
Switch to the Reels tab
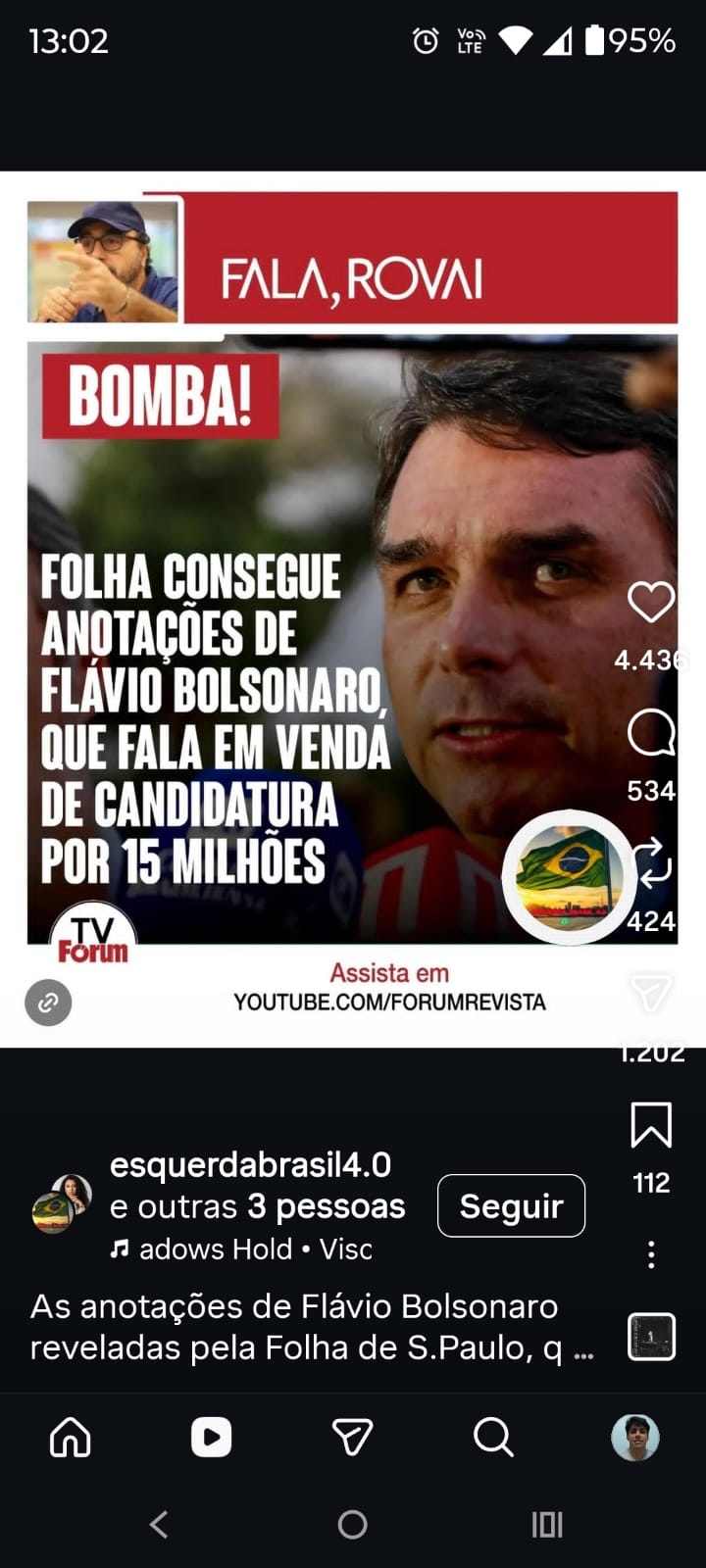(211, 1438)
